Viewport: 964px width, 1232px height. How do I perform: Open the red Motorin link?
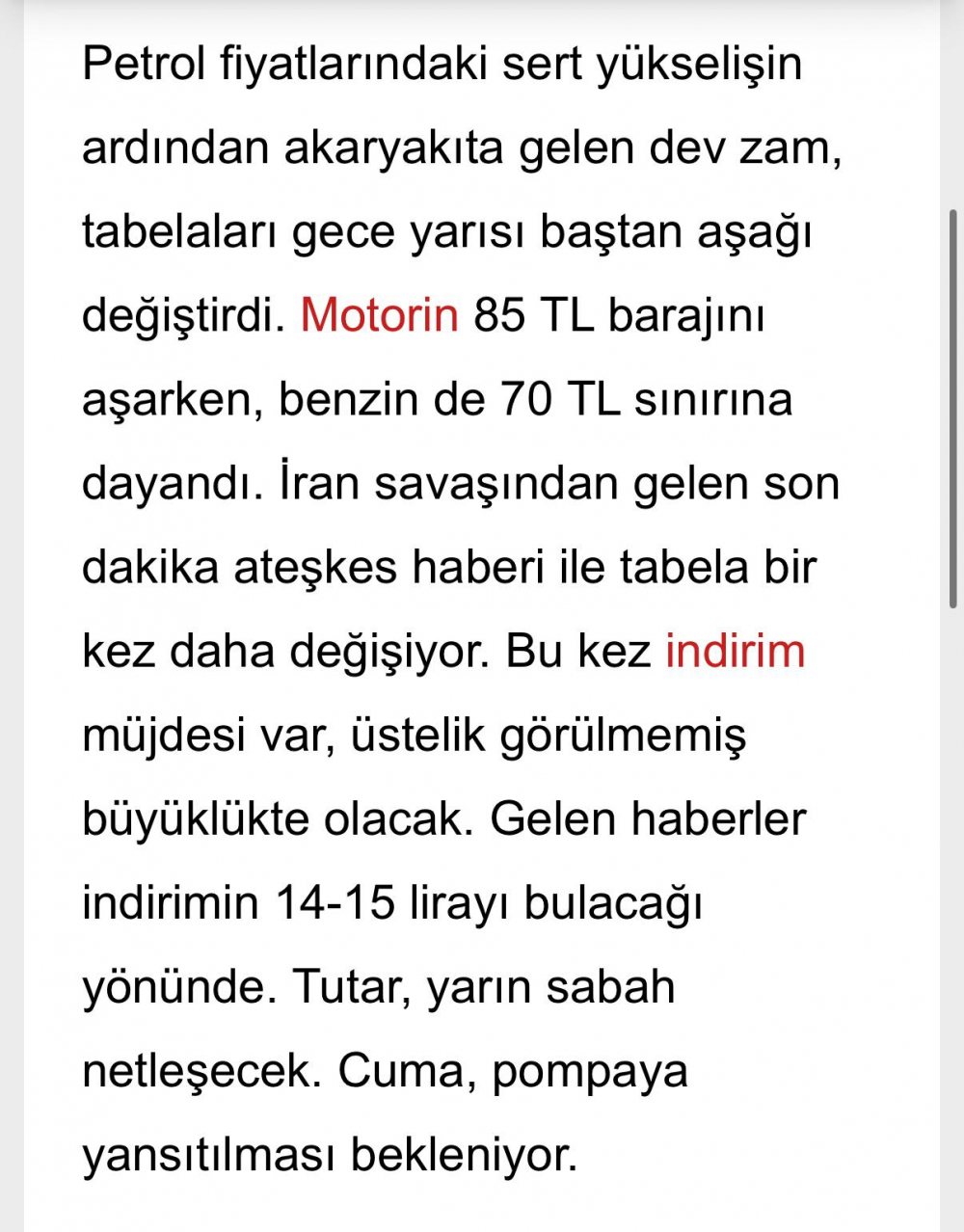[x=379, y=315]
